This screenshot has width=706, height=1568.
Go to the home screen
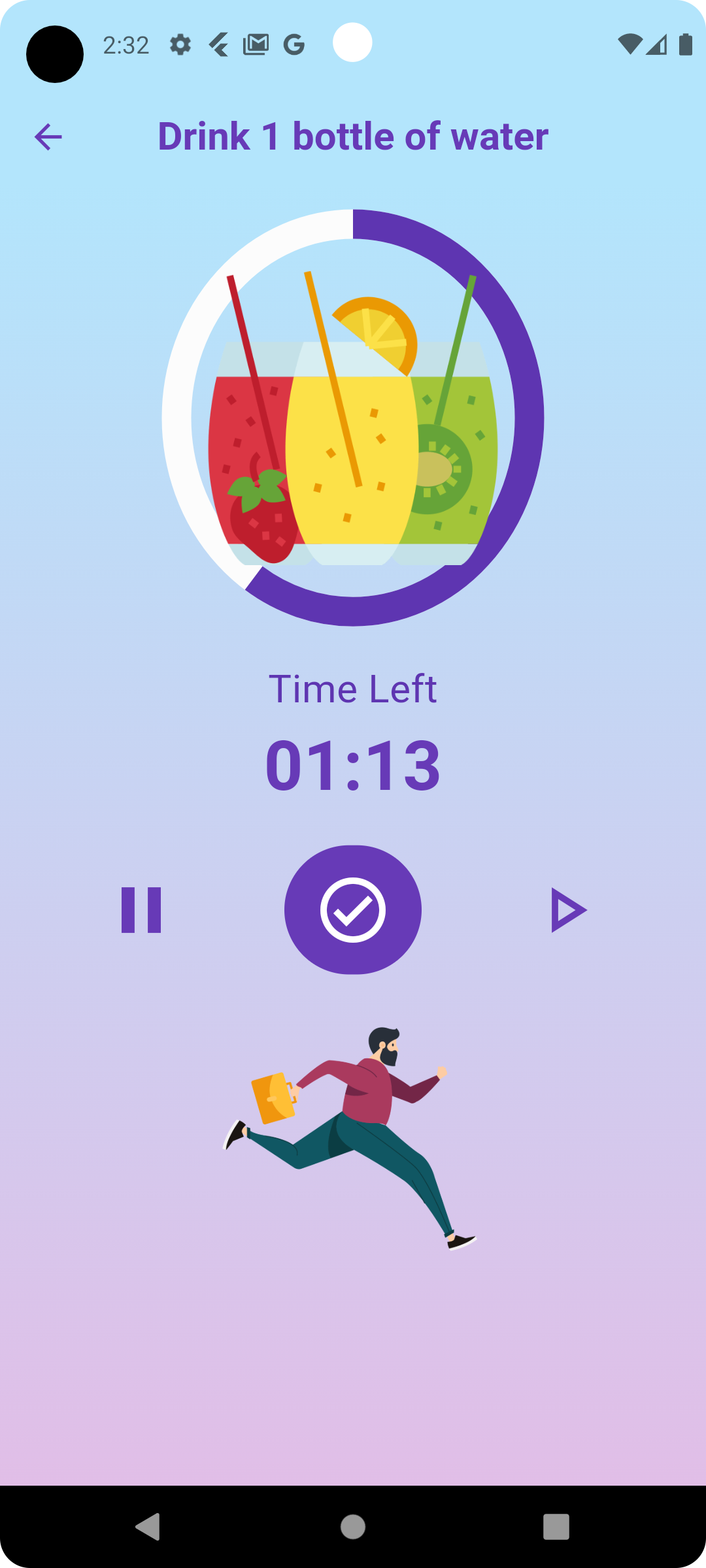(x=353, y=1527)
